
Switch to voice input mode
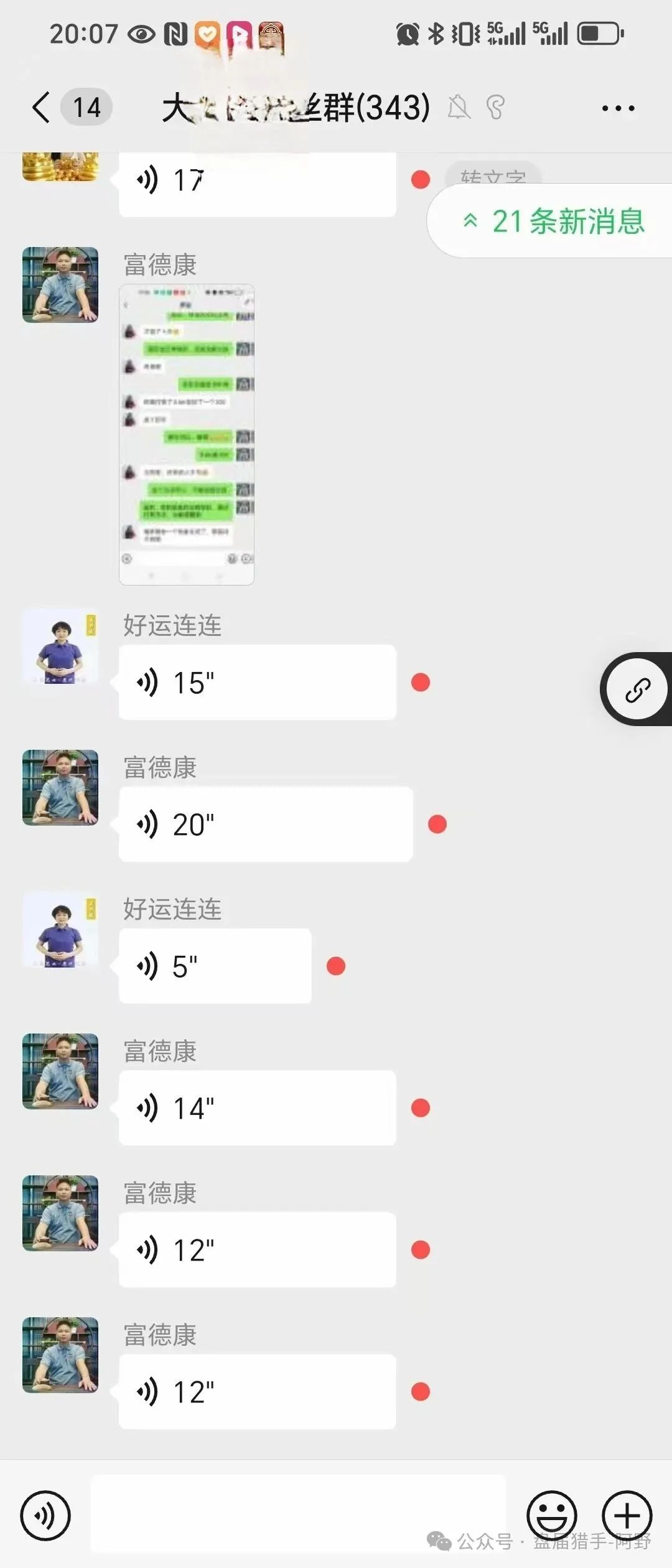[45, 1516]
